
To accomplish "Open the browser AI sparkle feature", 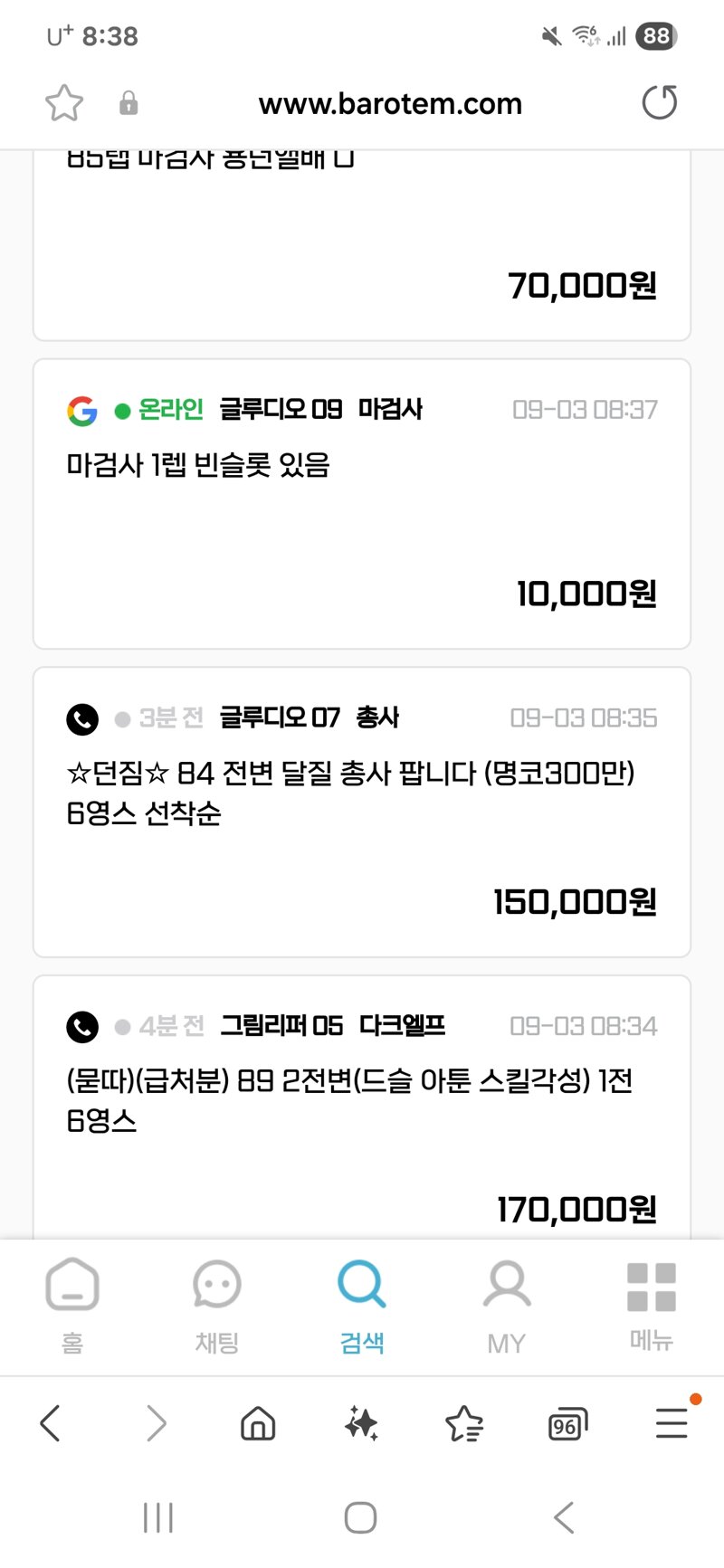I will tap(361, 1423).
